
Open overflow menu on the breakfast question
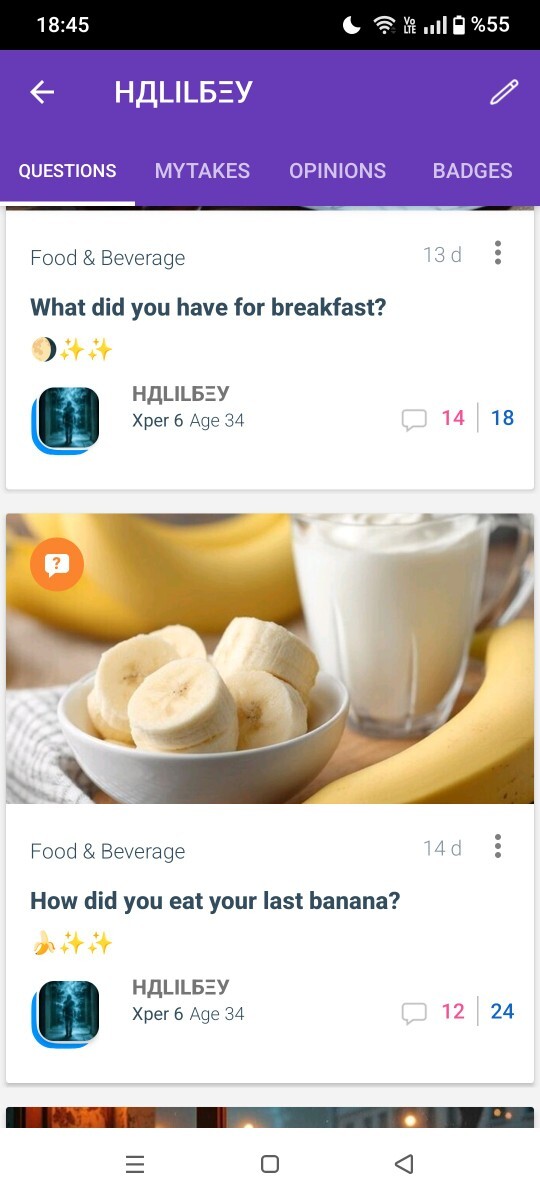(497, 254)
